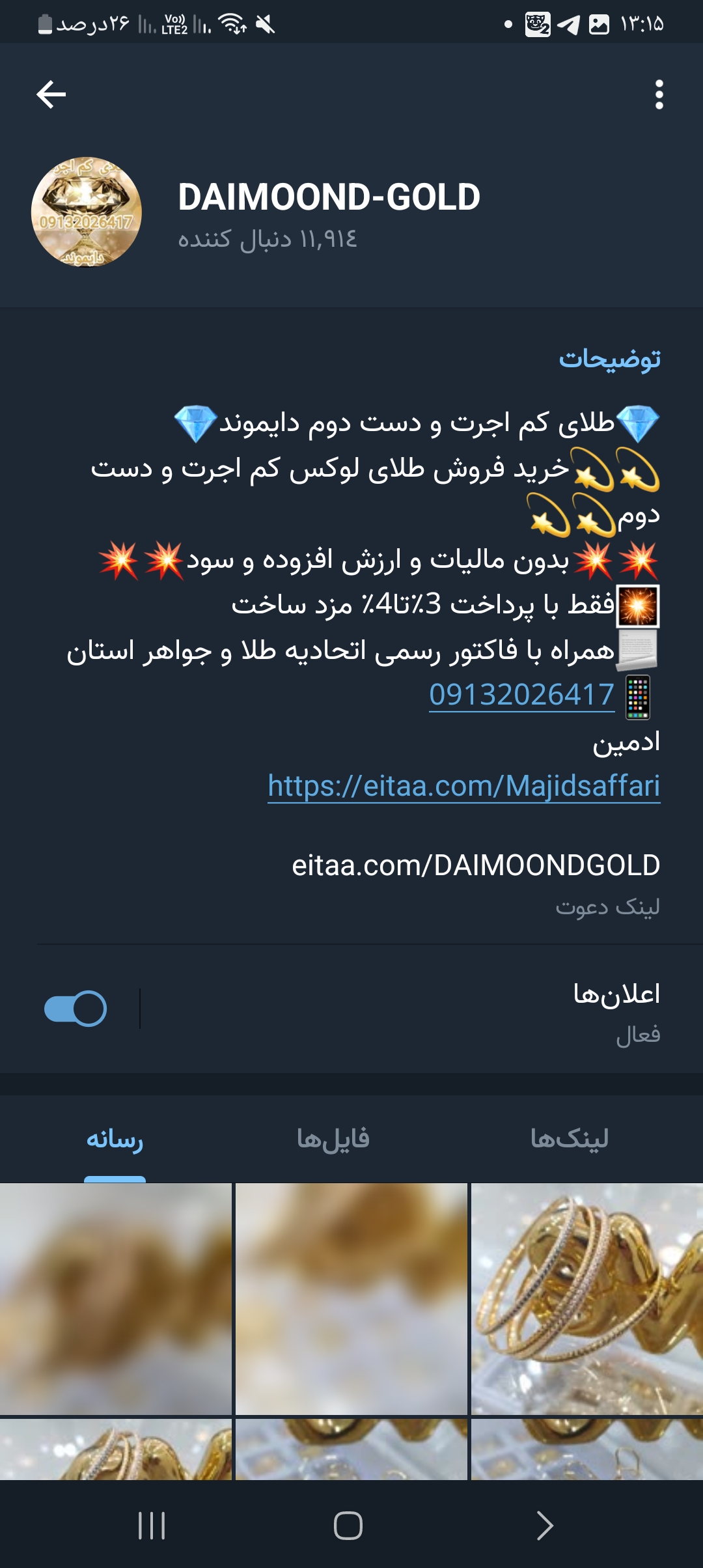Open the gold bangles media photo
703x1568 pixels.
point(586,1298)
